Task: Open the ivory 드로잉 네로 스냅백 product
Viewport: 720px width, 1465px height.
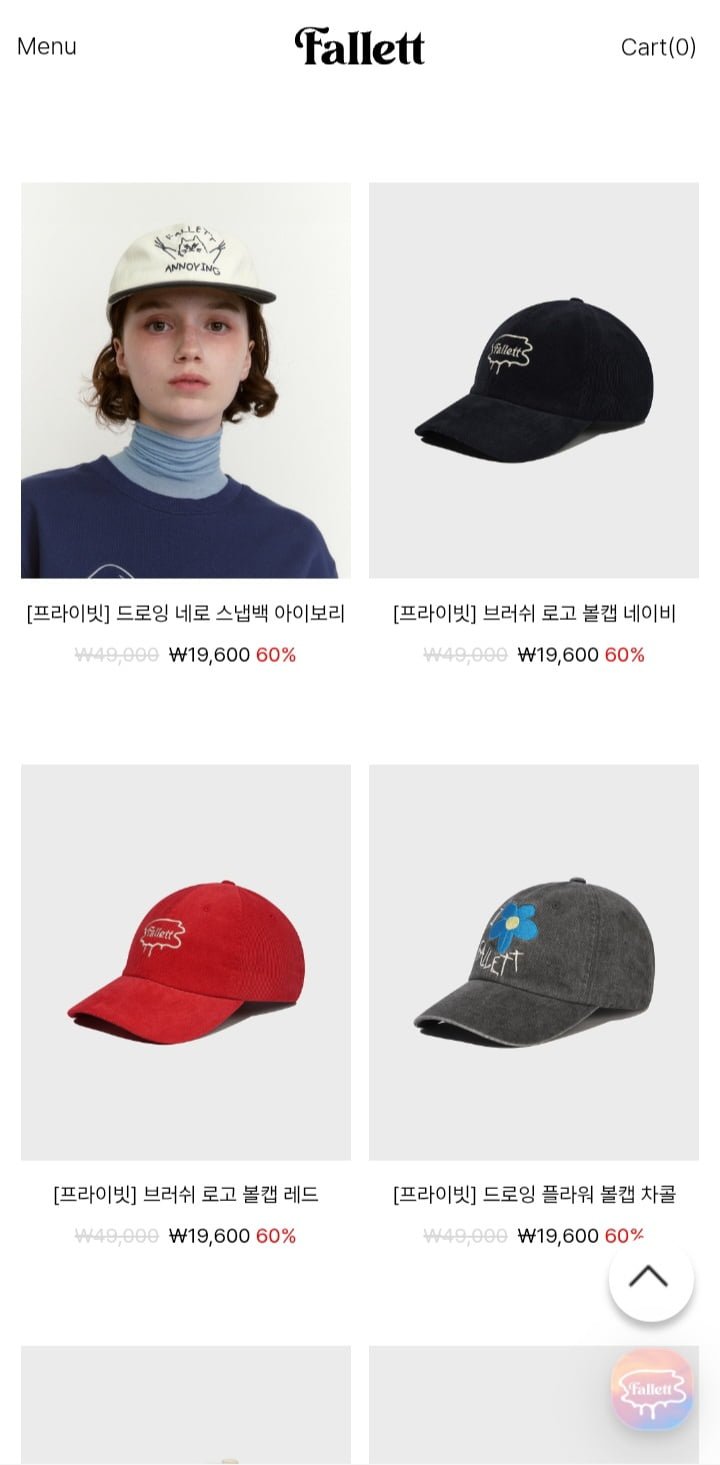Action: [186, 380]
